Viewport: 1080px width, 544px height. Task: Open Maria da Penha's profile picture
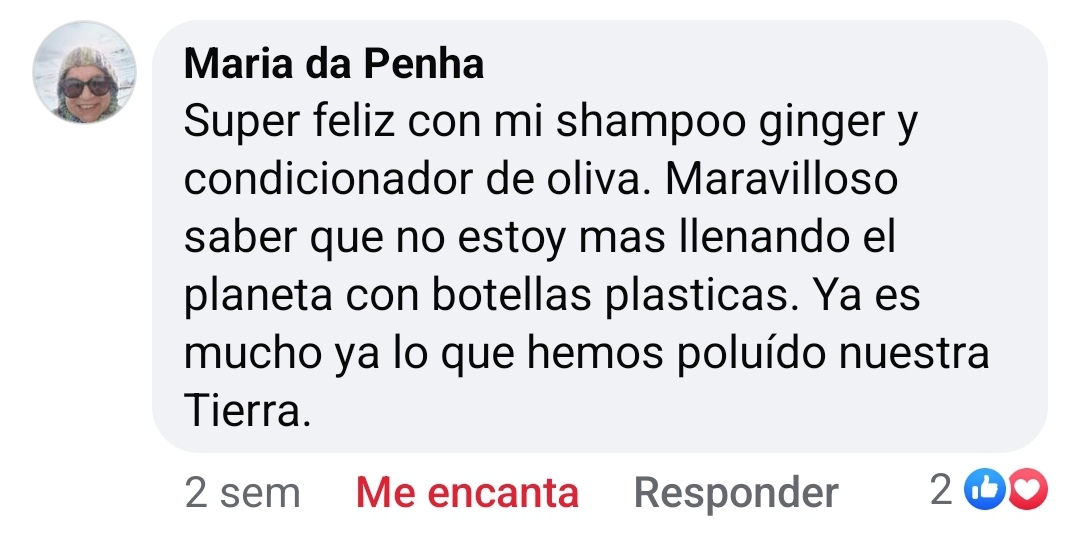pyautogui.click(x=85, y=72)
